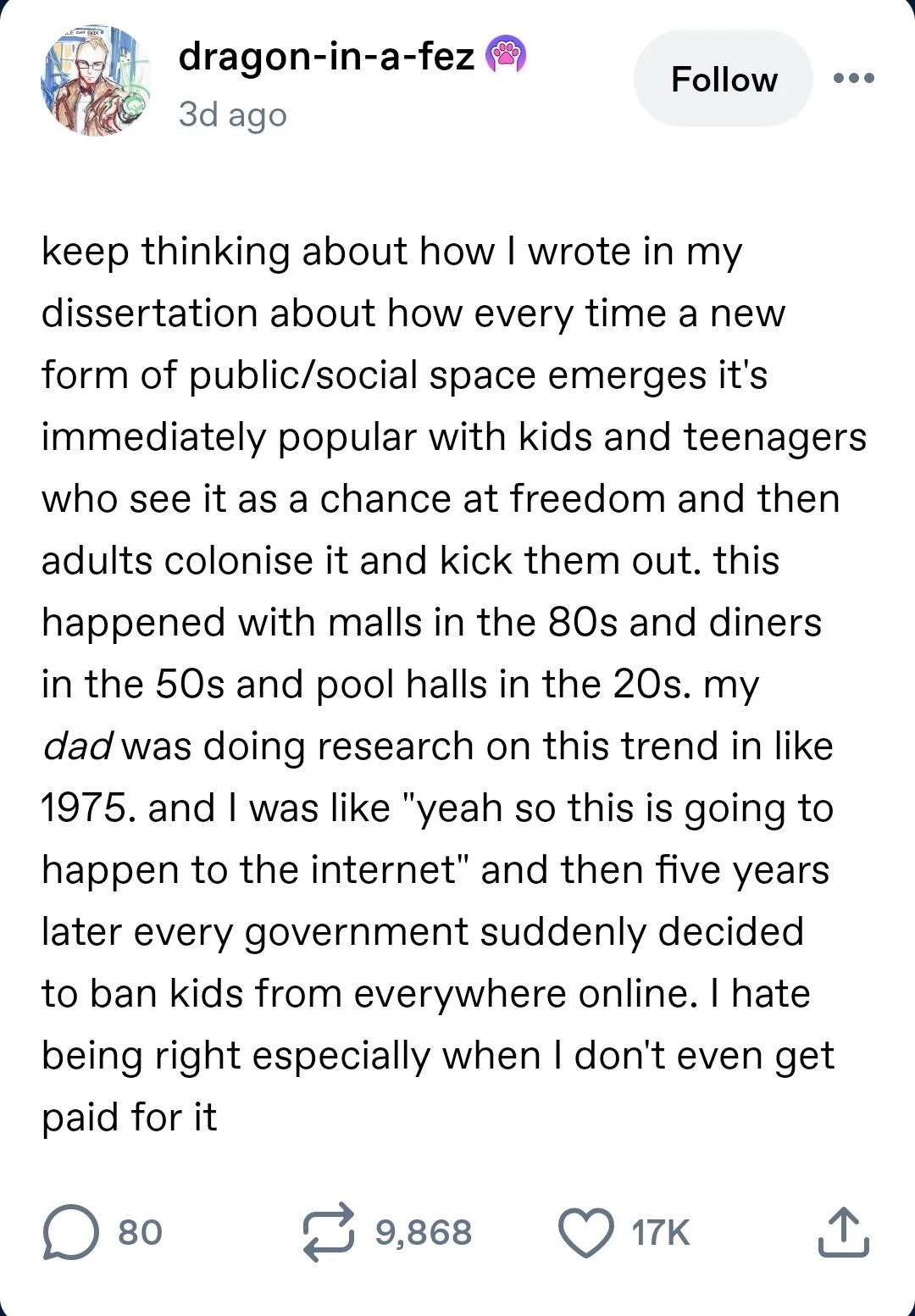Open the post's overflow menu
This screenshot has height=1316, width=915.
pos(853,79)
